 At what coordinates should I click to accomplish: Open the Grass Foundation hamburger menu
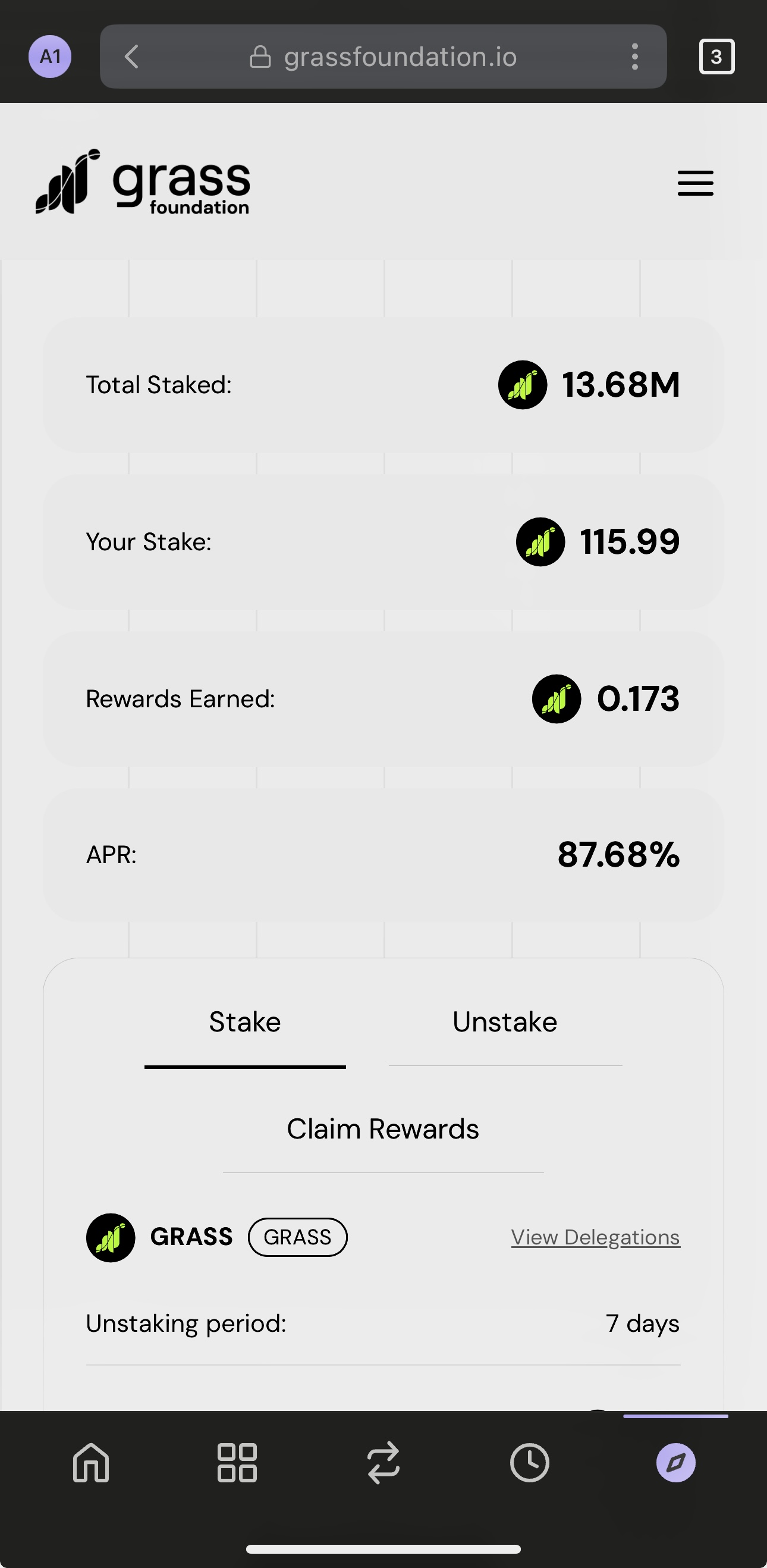(x=695, y=183)
